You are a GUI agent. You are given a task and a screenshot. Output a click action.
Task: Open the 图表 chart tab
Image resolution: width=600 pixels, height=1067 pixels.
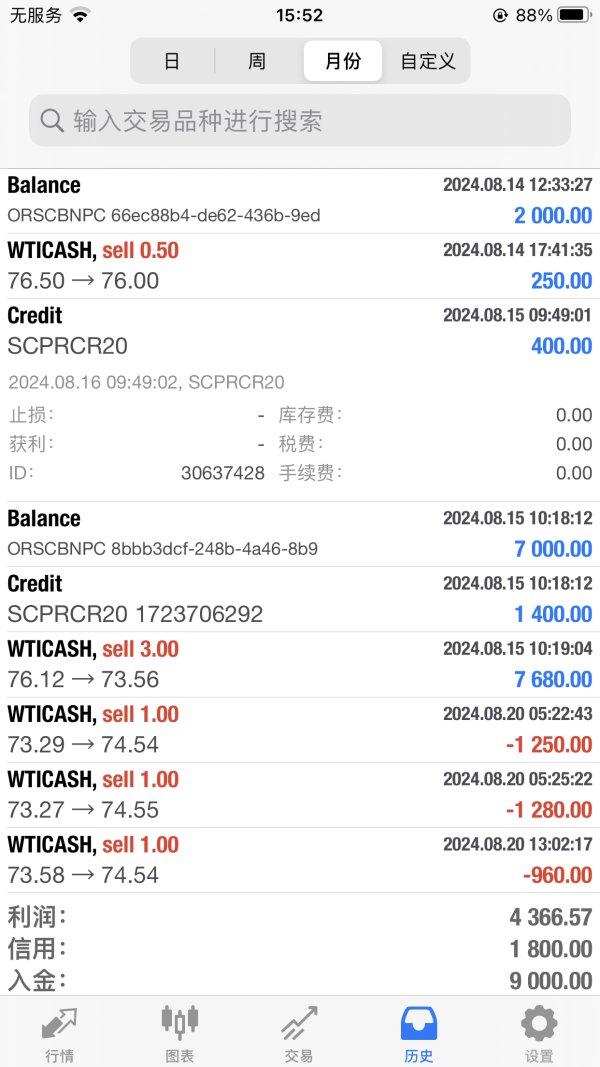coord(179,1033)
